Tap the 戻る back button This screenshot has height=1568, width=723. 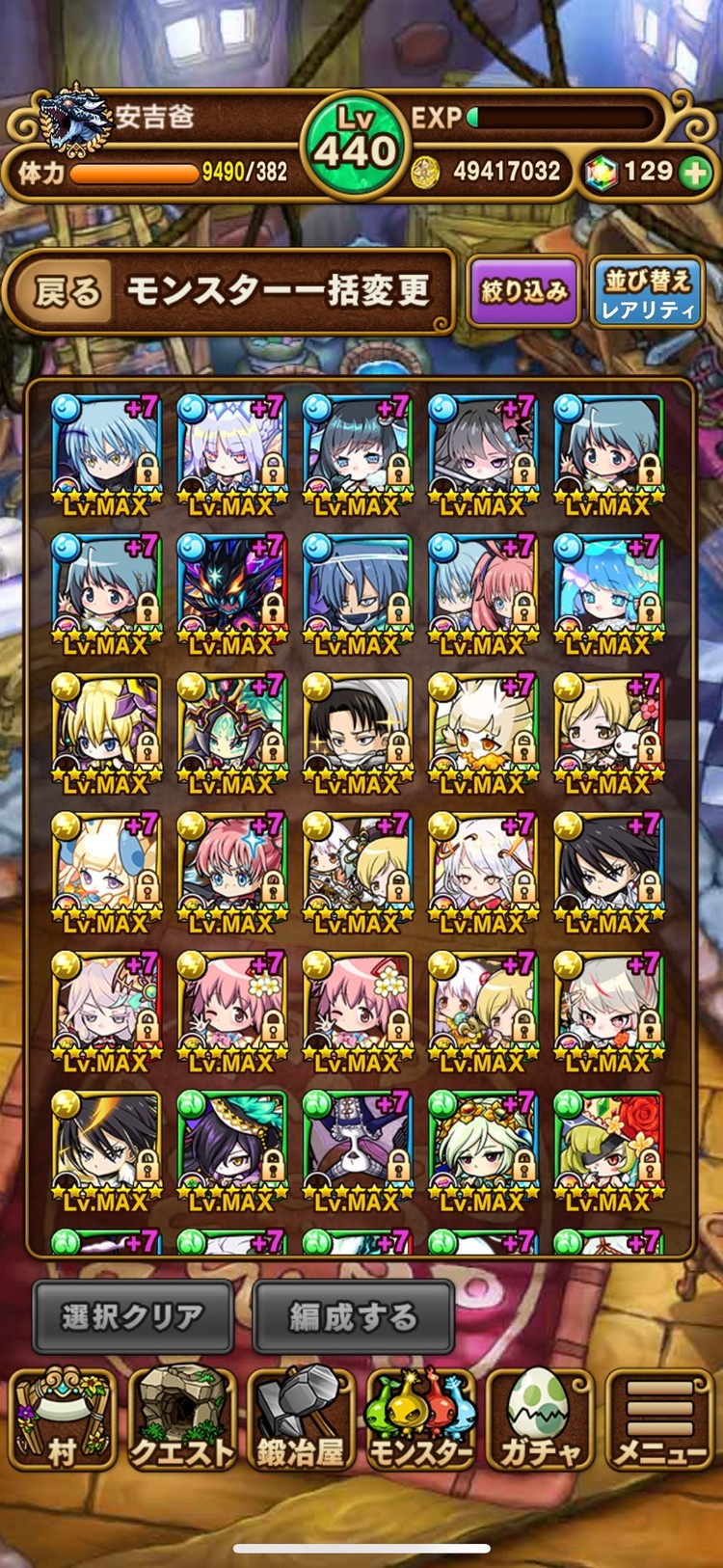click(66, 291)
